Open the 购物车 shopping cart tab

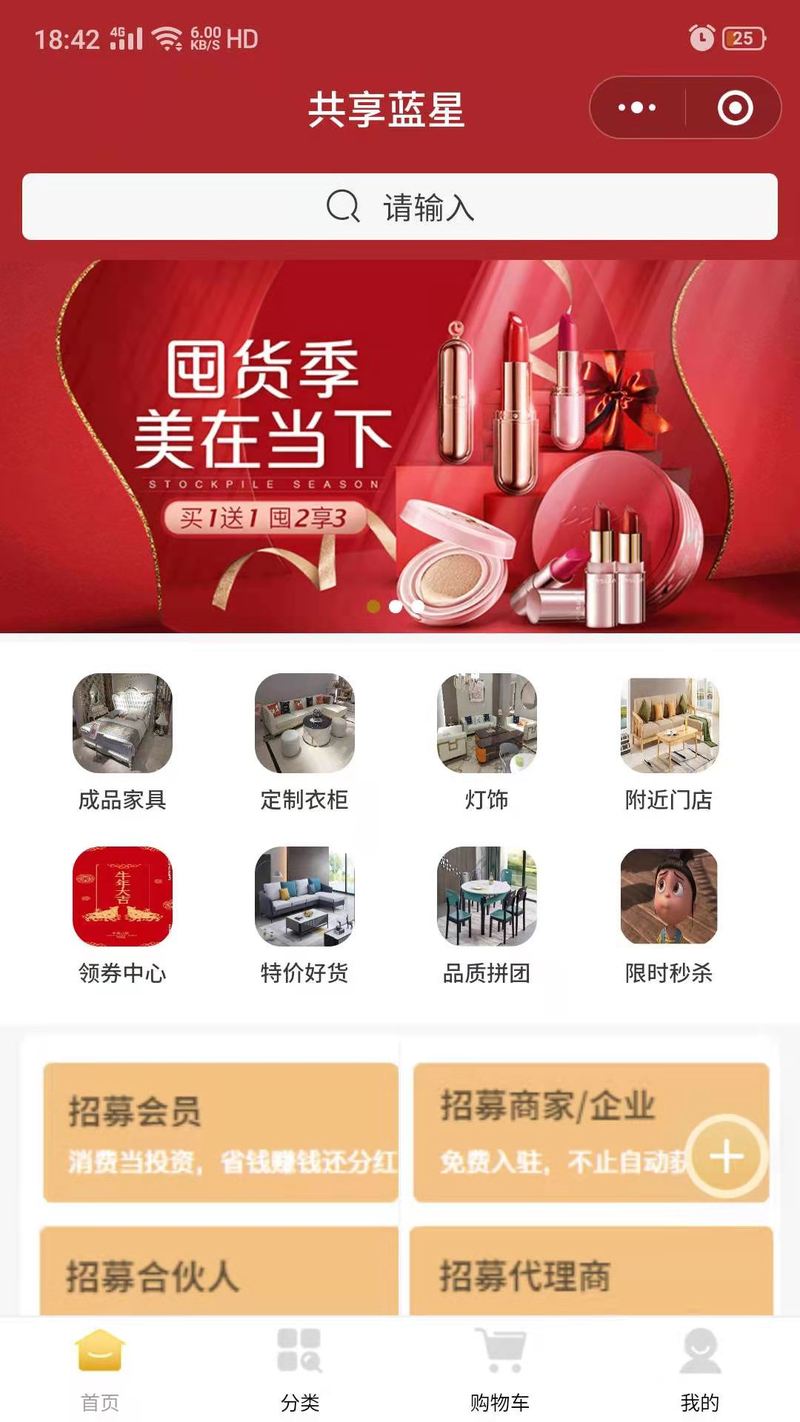[x=499, y=1370]
